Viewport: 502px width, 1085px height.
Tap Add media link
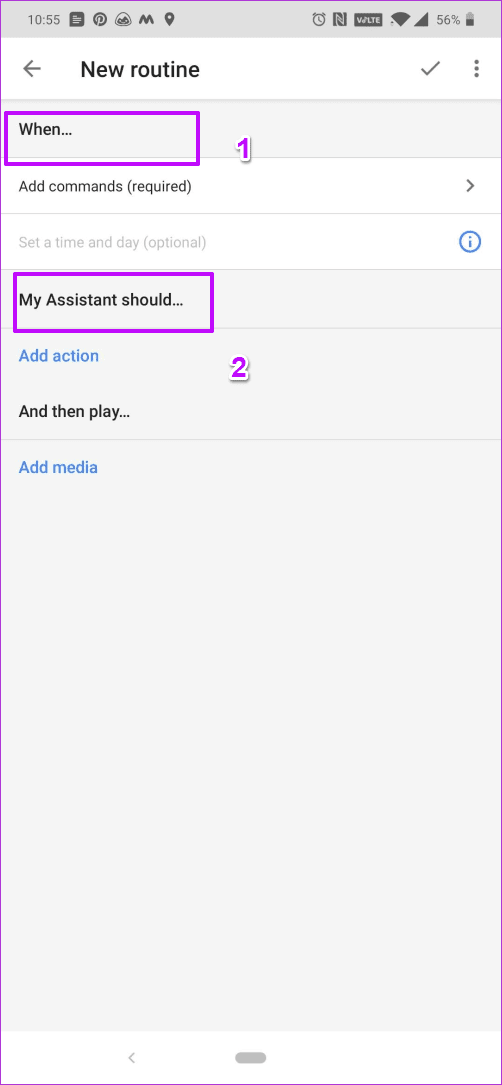click(58, 467)
